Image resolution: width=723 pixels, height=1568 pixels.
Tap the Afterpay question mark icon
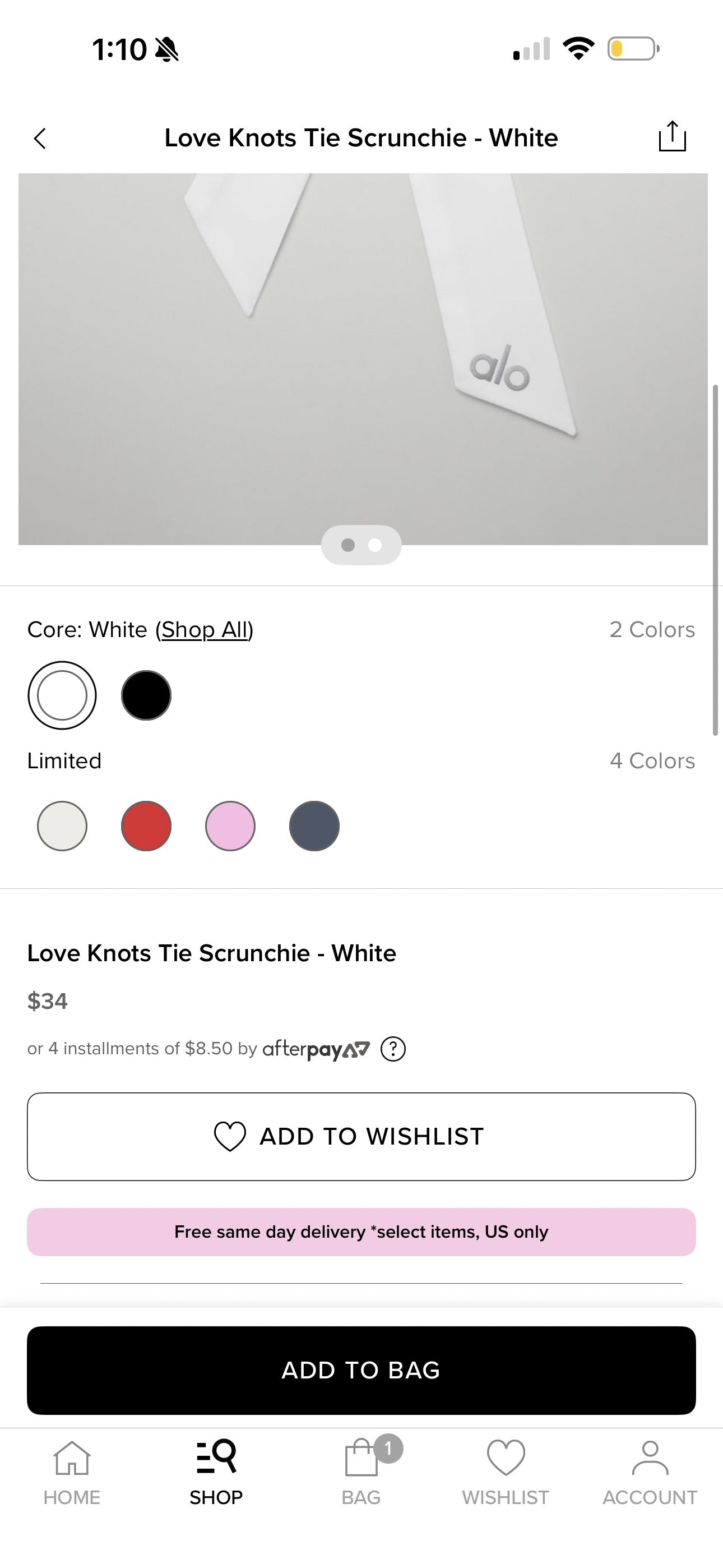click(393, 1048)
